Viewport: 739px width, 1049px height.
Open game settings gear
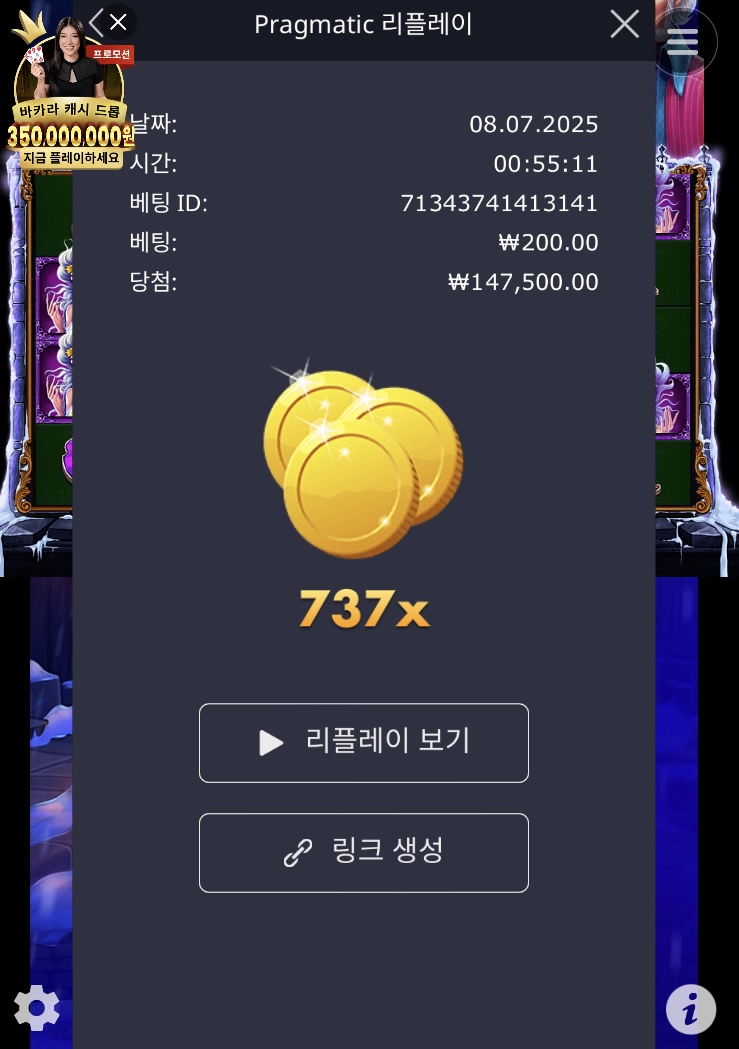tap(37, 1008)
